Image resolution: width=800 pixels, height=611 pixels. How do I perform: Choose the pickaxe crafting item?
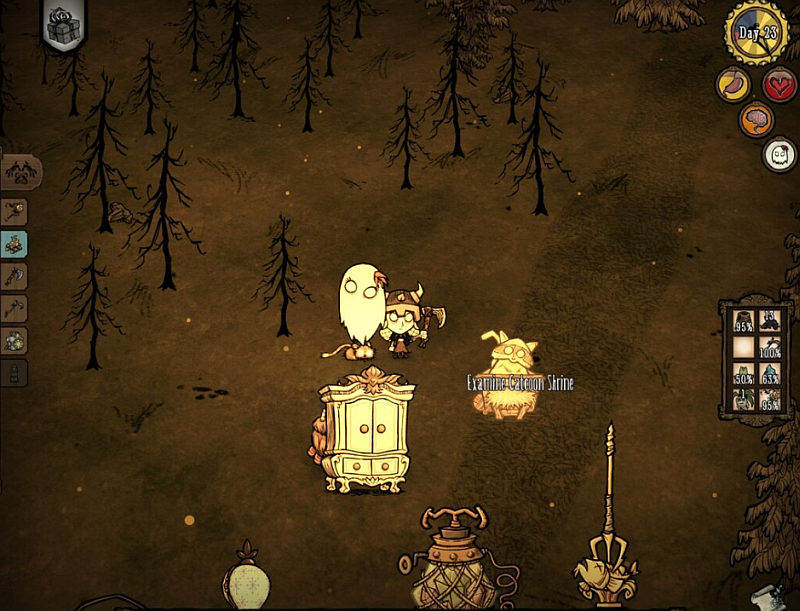[x=15, y=308]
